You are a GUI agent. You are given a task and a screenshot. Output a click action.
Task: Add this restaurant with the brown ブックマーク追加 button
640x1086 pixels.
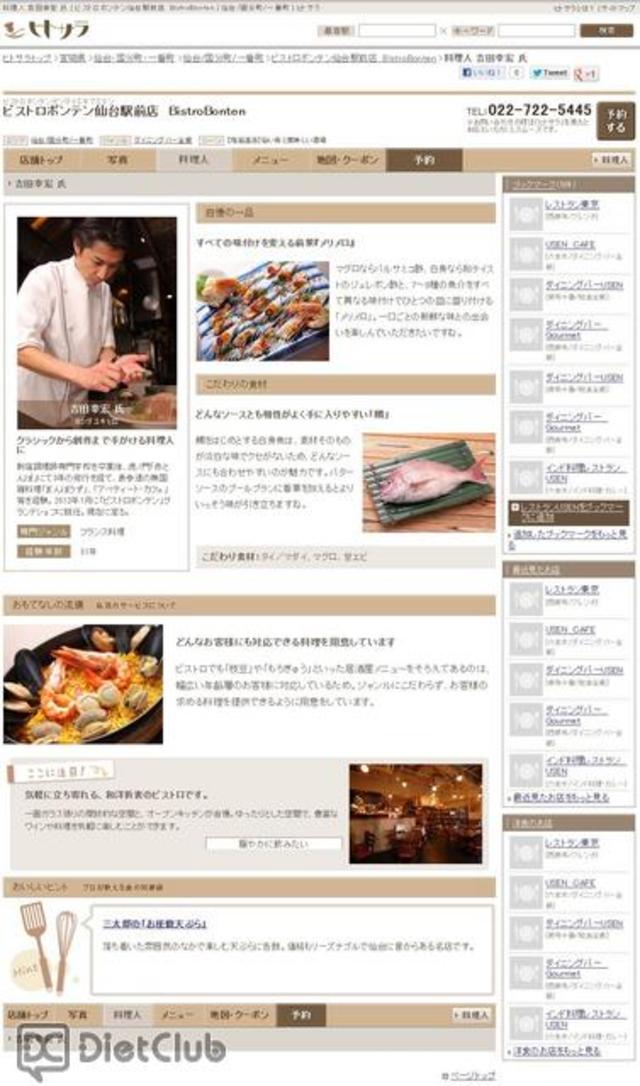point(568,512)
